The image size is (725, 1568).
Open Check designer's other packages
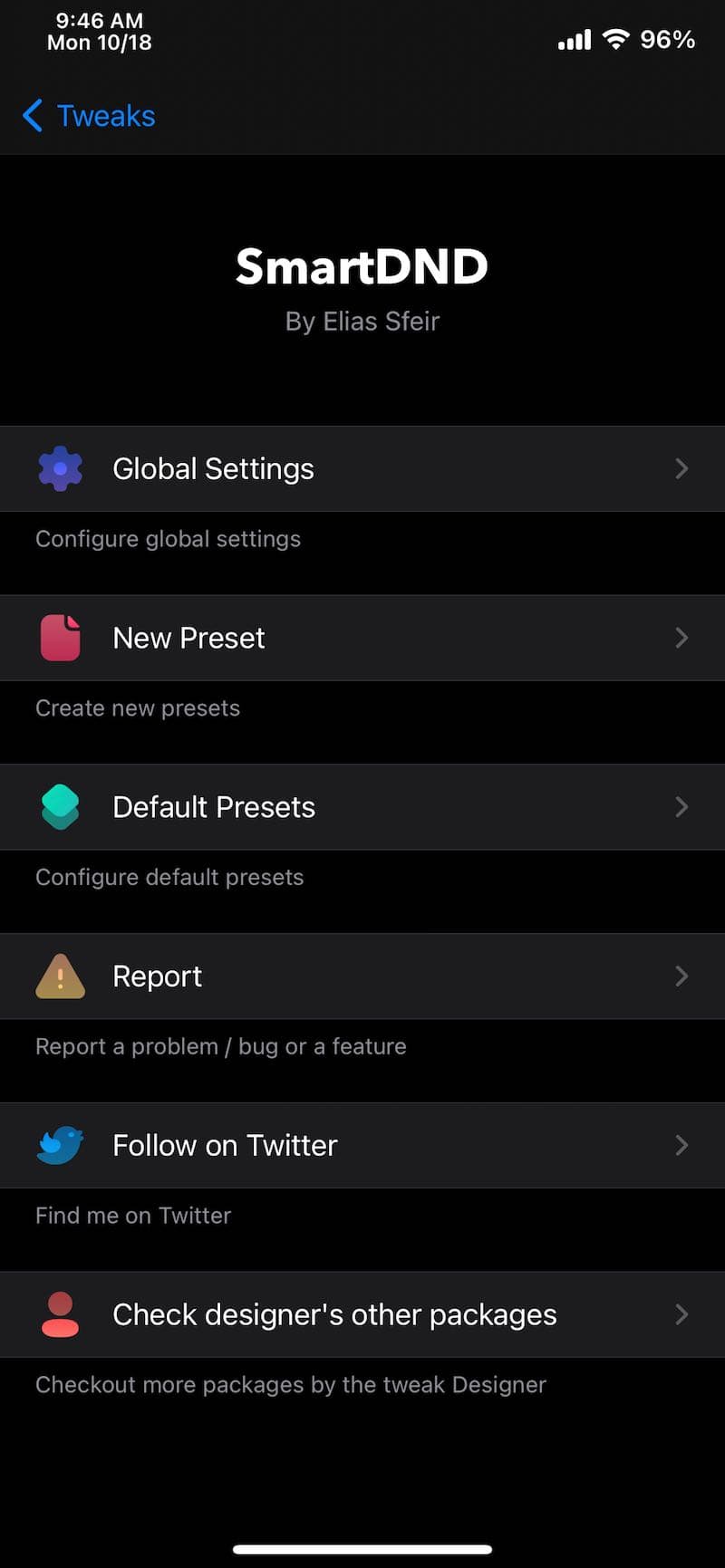coord(362,1315)
